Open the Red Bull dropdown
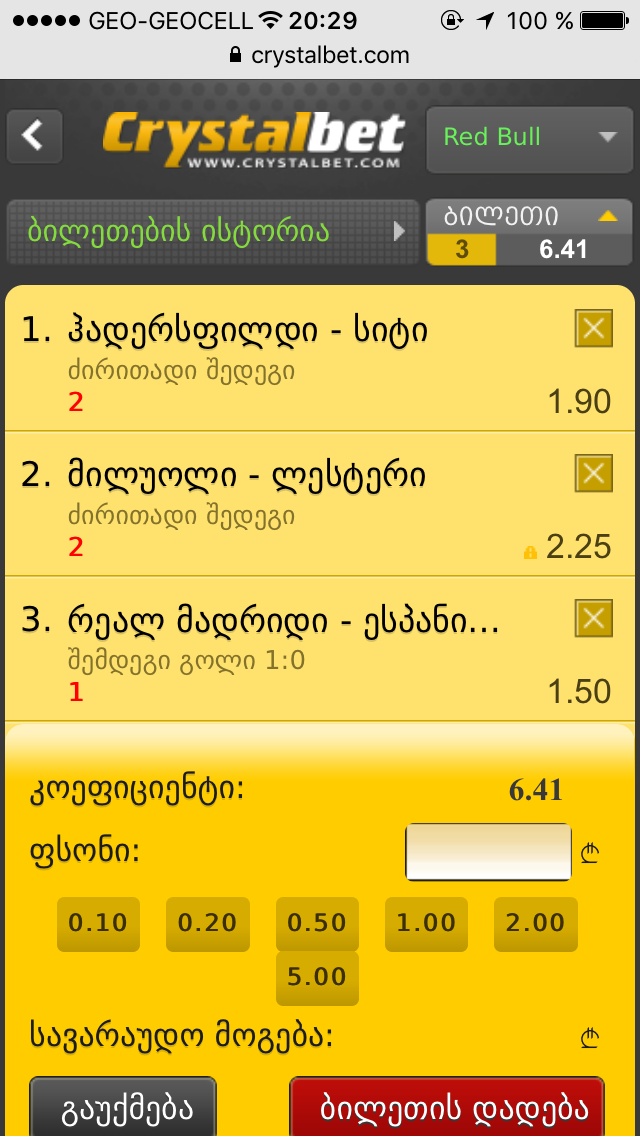The width and height of the screenshot is (640, 1136). [x=530, y=137]
